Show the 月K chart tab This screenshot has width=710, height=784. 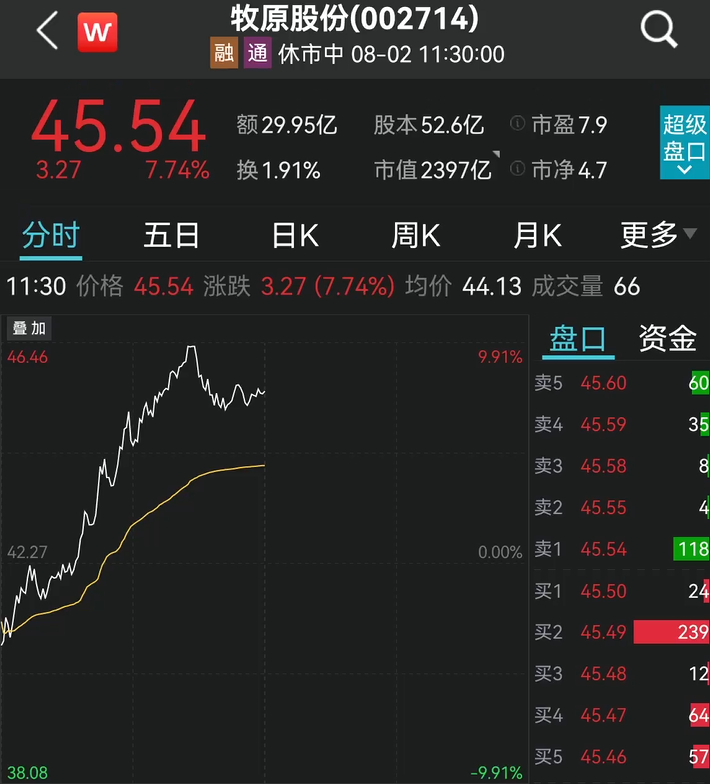pos(537,235)
